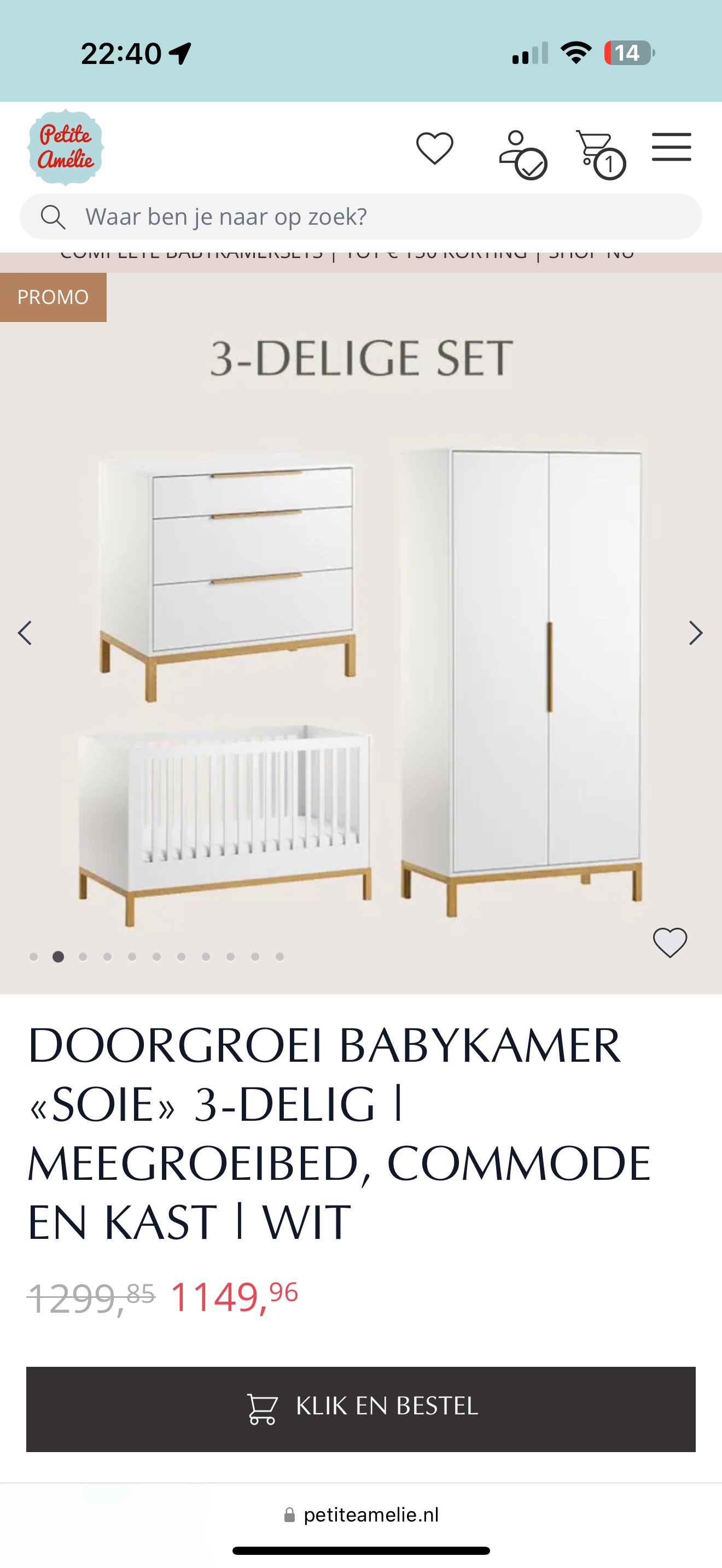Viewport: 722px width, 1568px height.
Task: Show the next product image
Action: [x=696, y=633]
